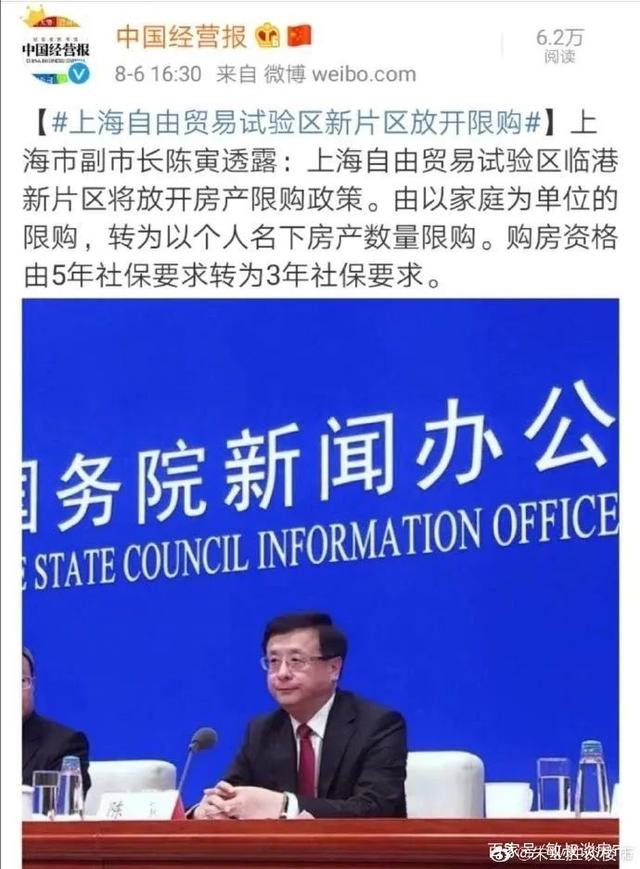Screen dimensions: 640x869
Task: Tap the 中国经营报 account name
Action: (181, 37)
